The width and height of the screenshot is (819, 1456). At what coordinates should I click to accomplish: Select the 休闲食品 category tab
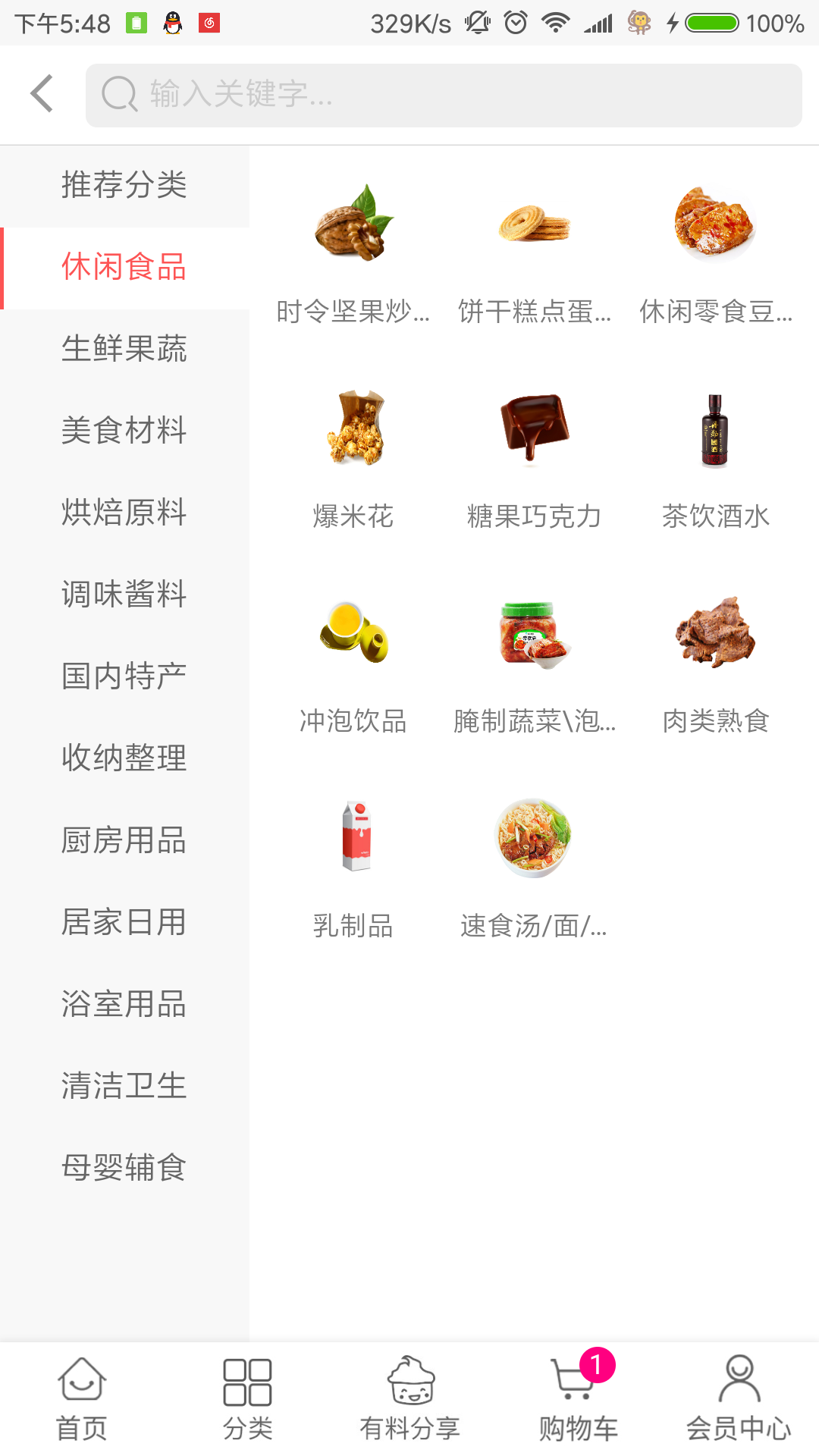click(x=125, y=267)
